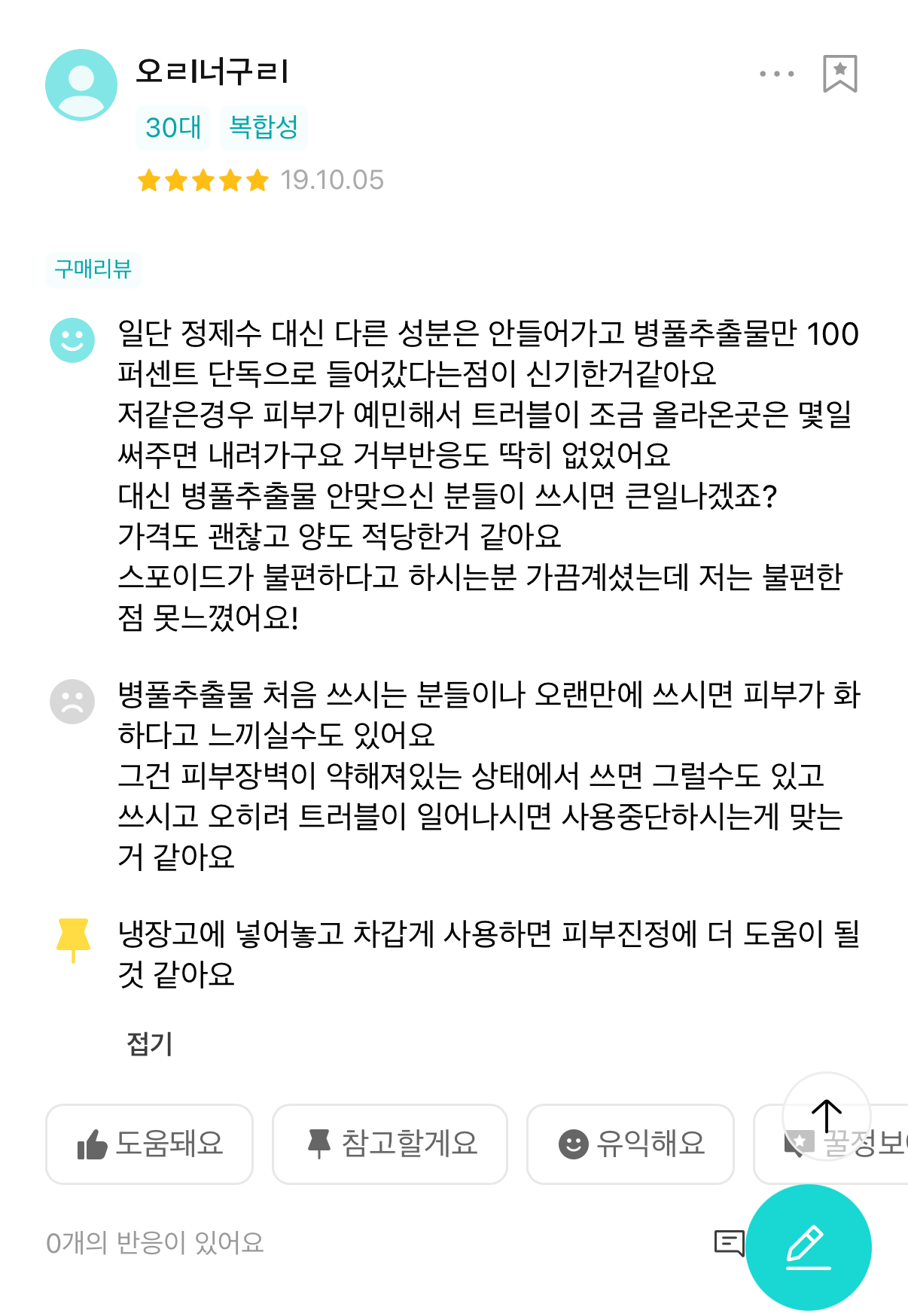
Task: Tap the 도움돼요 reaction button
Action: click(x=149, y=1144)
